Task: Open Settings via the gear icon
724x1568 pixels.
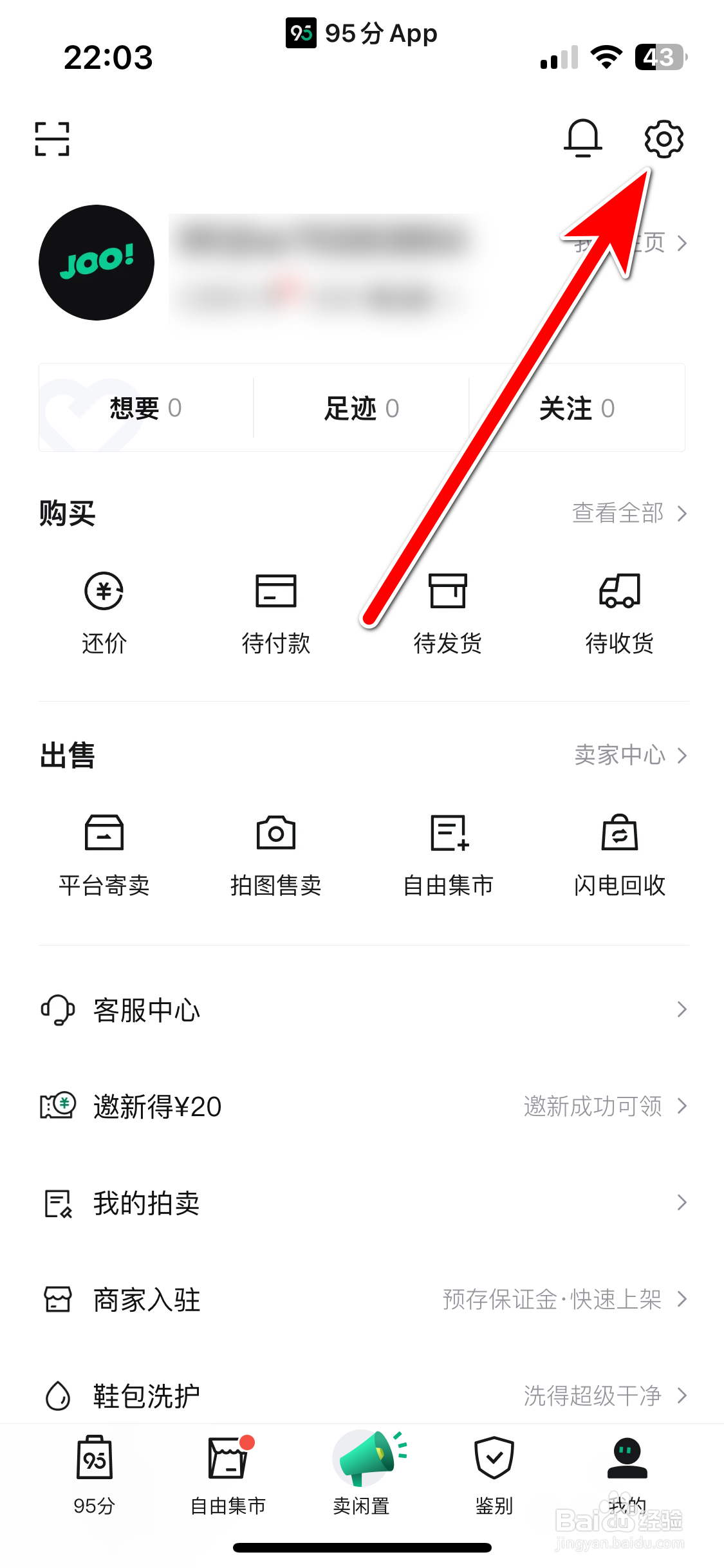Action: (664, 138)
